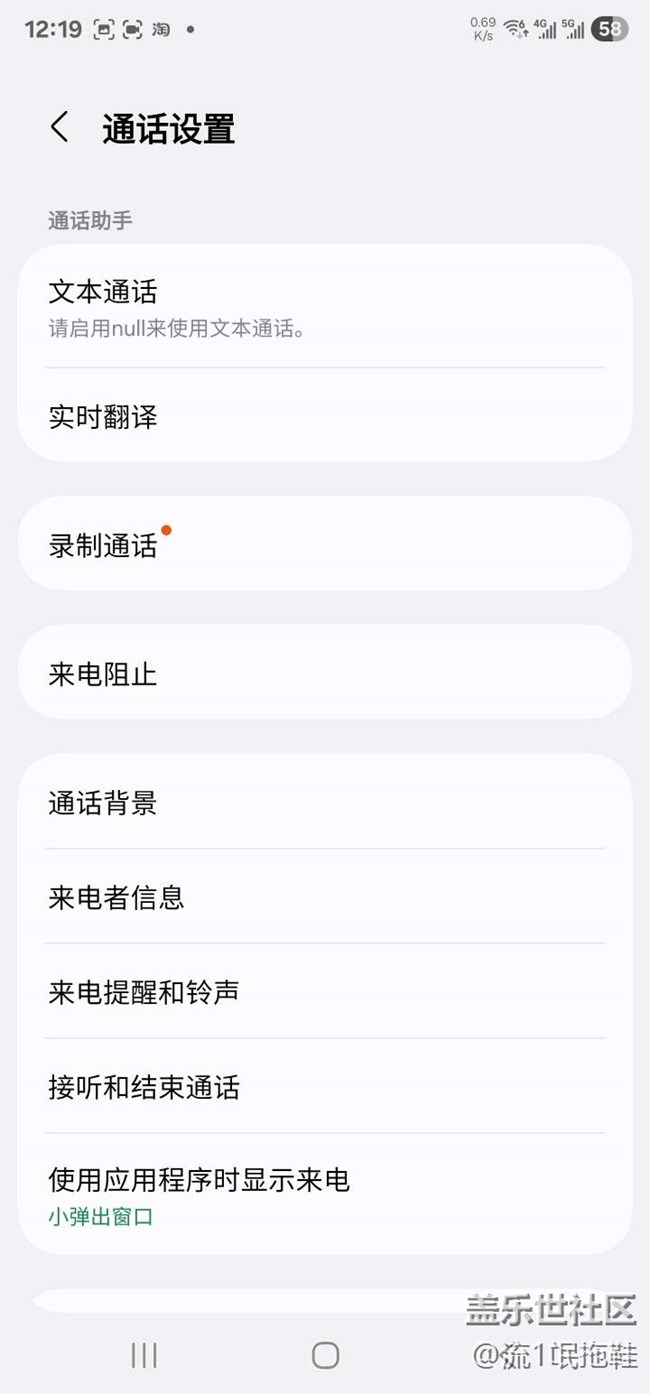Screen dimensions: 650x1394
Task: Go back from 通话设置 screen
Action: tap(60, 128)
